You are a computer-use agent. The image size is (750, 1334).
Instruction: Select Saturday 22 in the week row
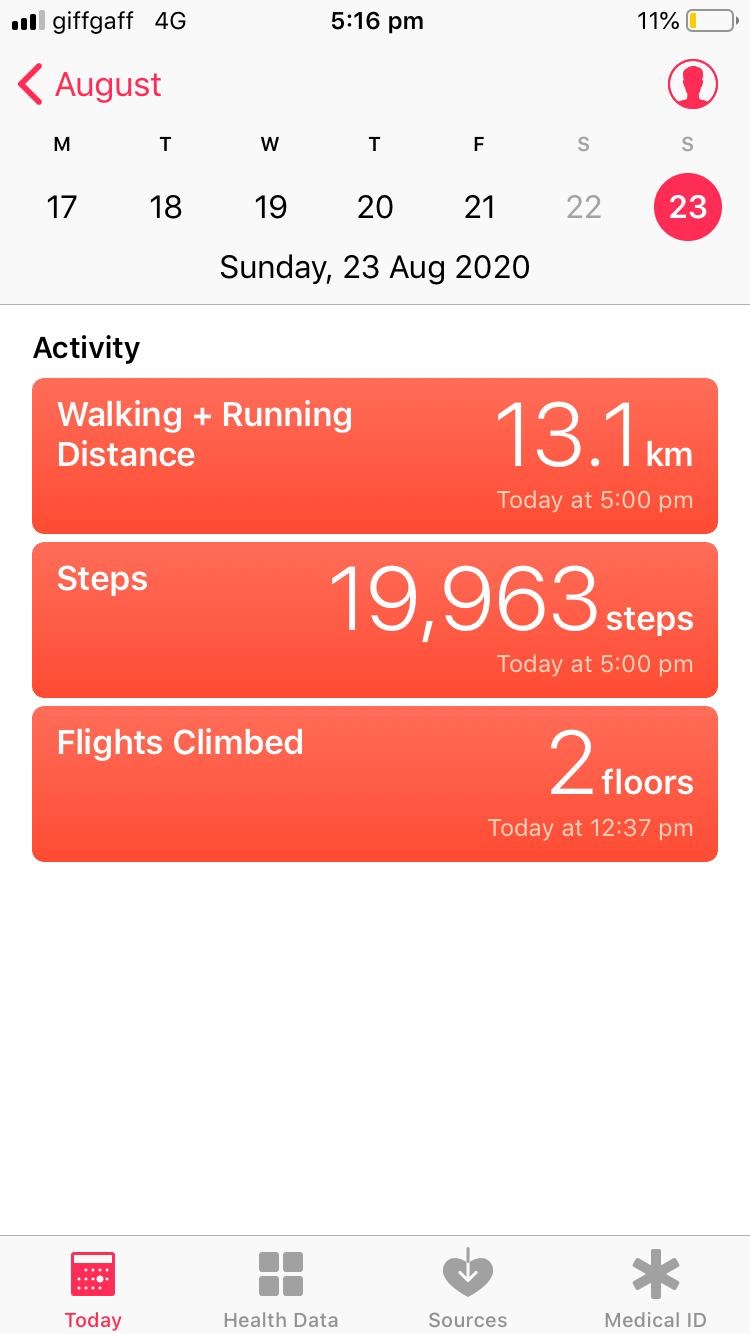584,207
